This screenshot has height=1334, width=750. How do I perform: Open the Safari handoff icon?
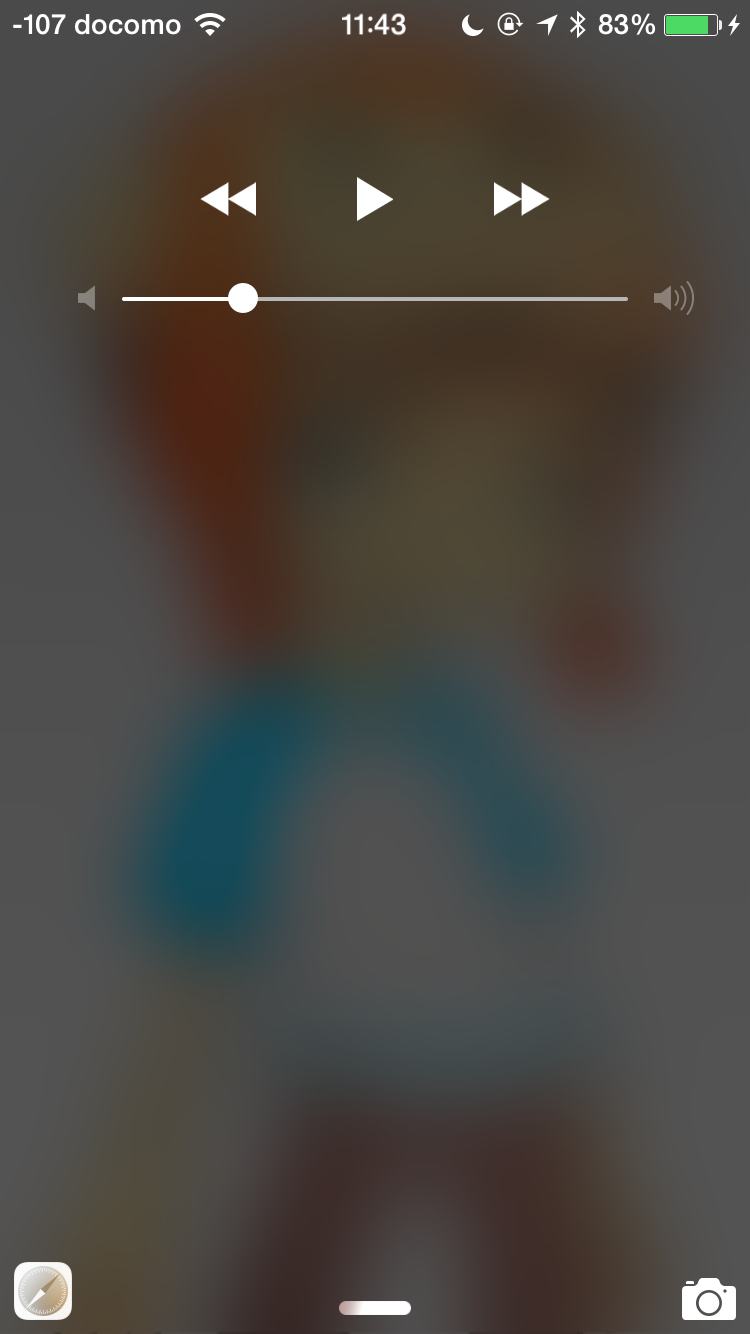43,1291
